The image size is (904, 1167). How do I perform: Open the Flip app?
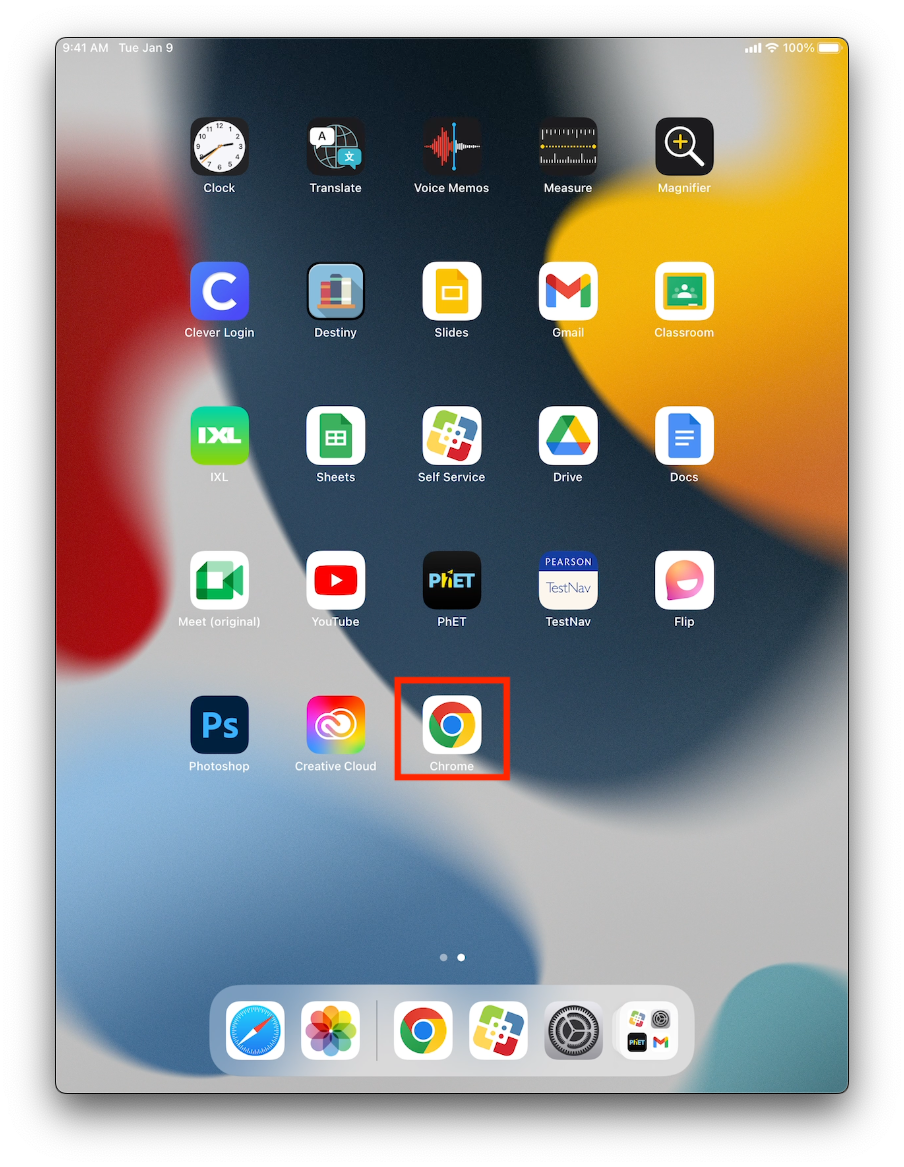pos(684,581)
